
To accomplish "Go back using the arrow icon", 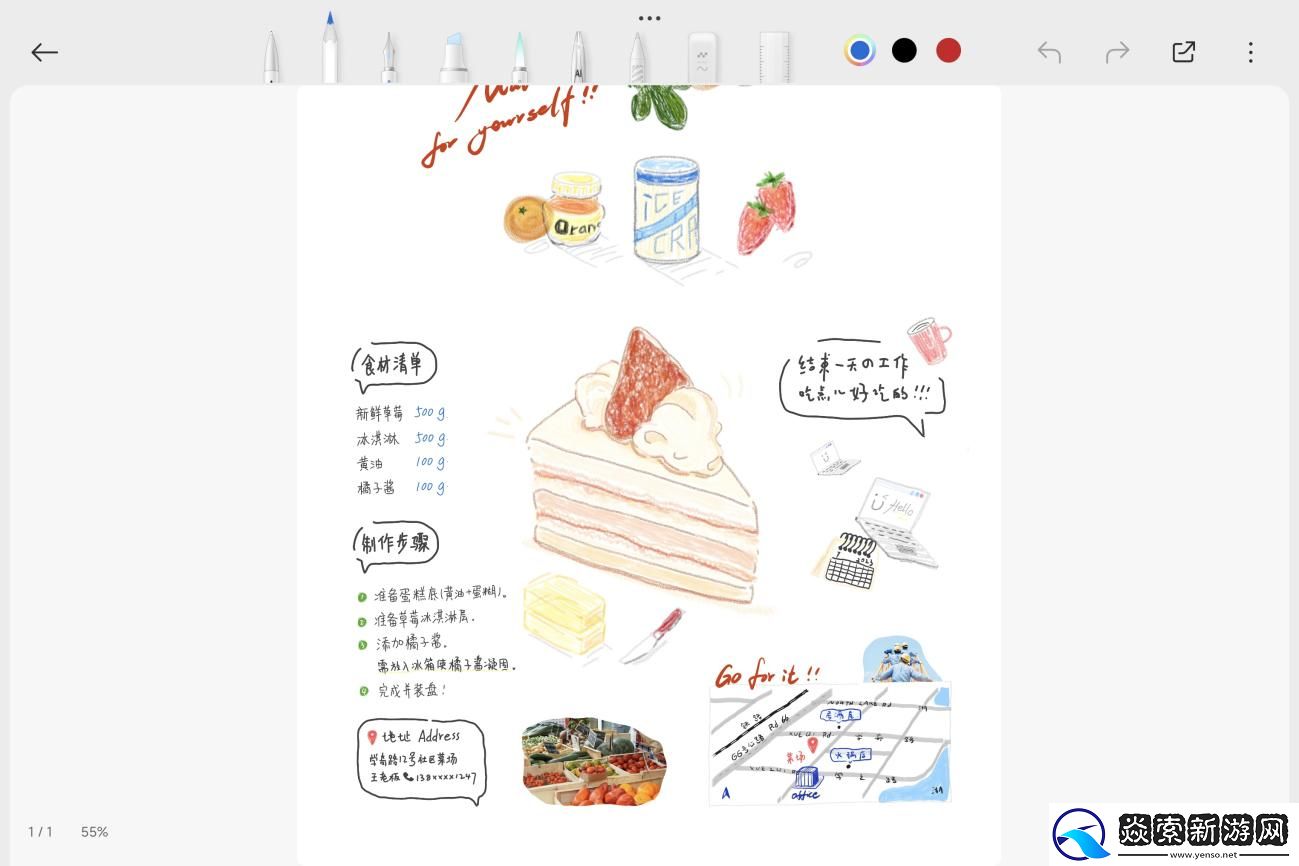I will coord(45,52).
